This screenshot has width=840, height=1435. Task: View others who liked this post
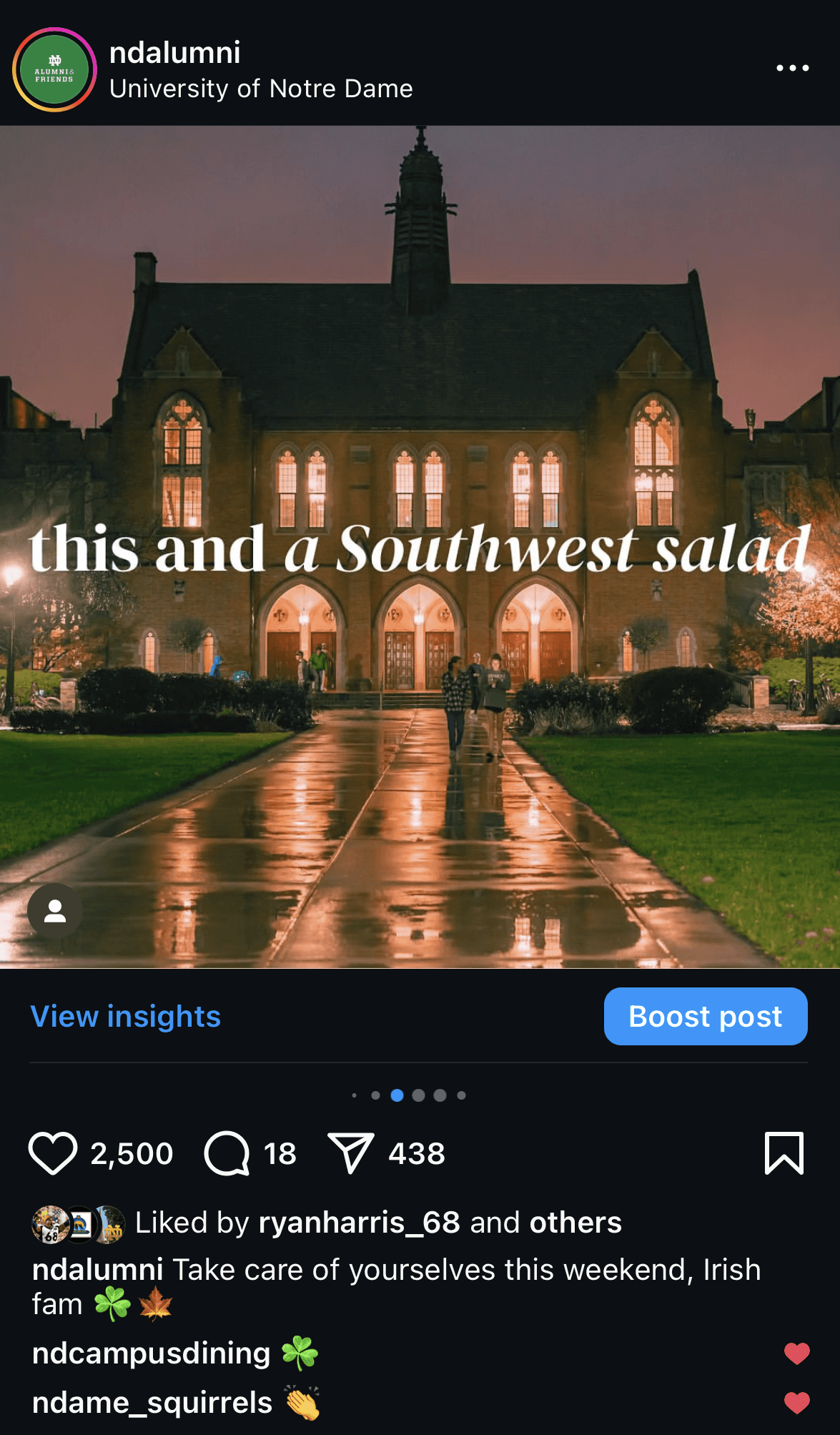[575, 1223]
